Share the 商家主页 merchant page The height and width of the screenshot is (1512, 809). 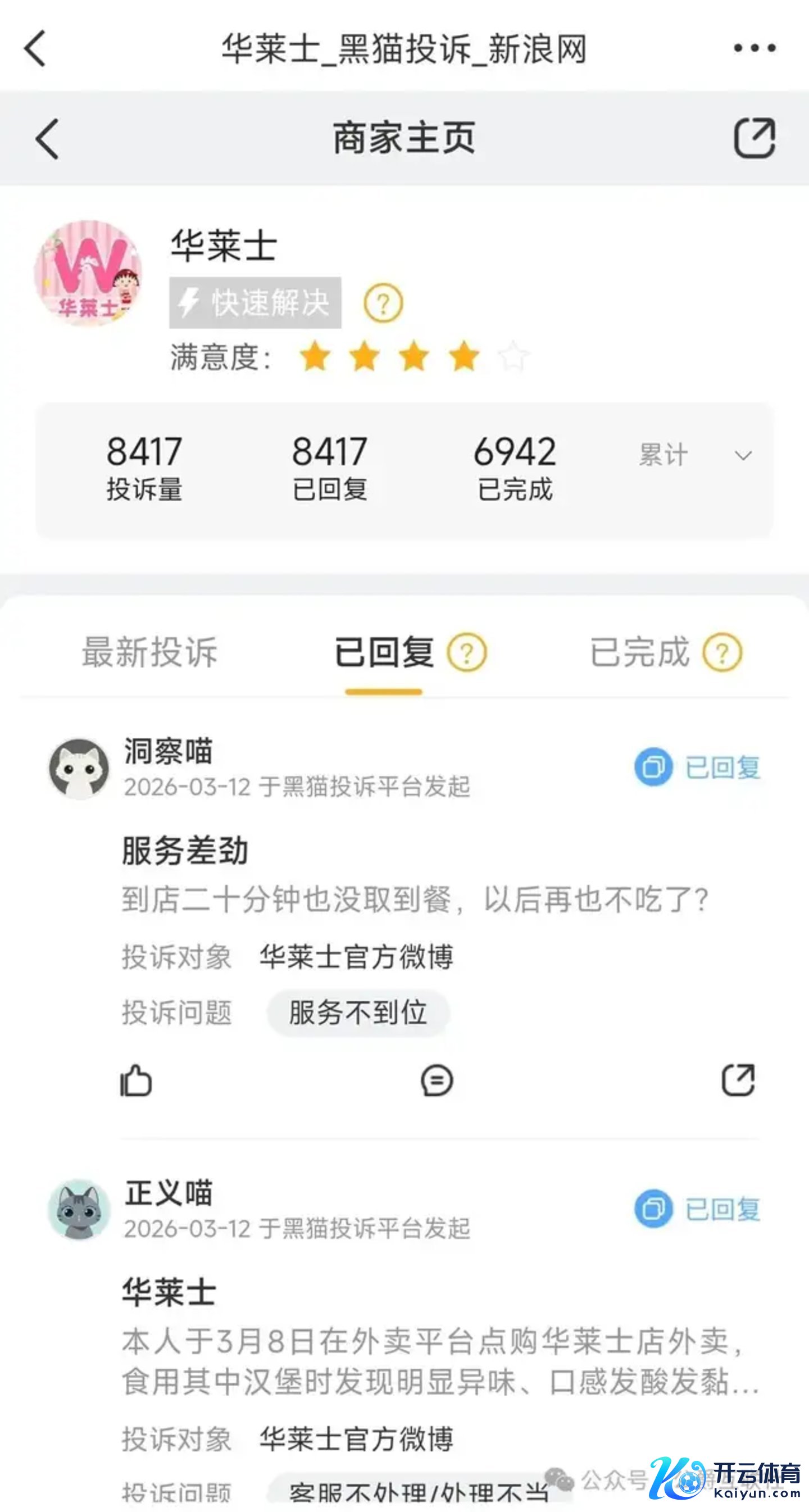point(755,139)
